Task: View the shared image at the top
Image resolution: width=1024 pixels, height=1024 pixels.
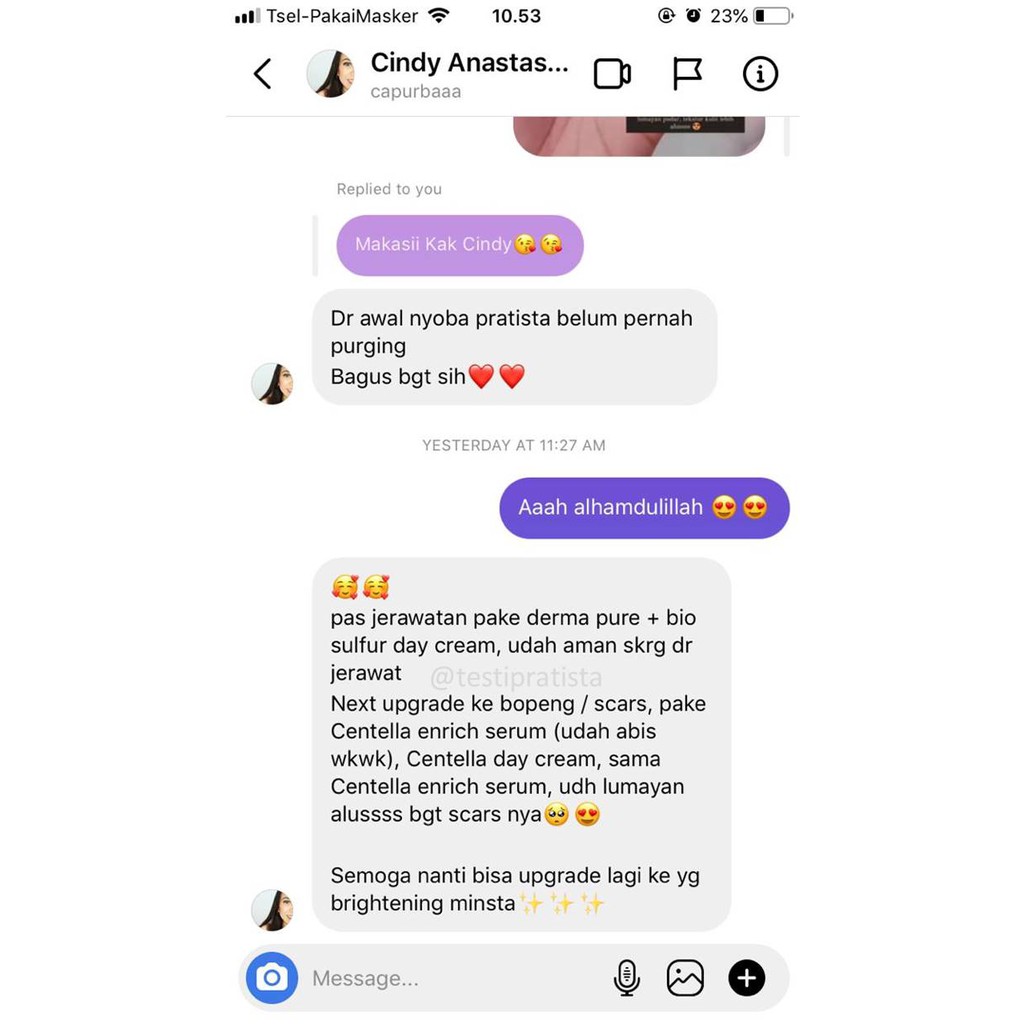Action: coord(639,136)
